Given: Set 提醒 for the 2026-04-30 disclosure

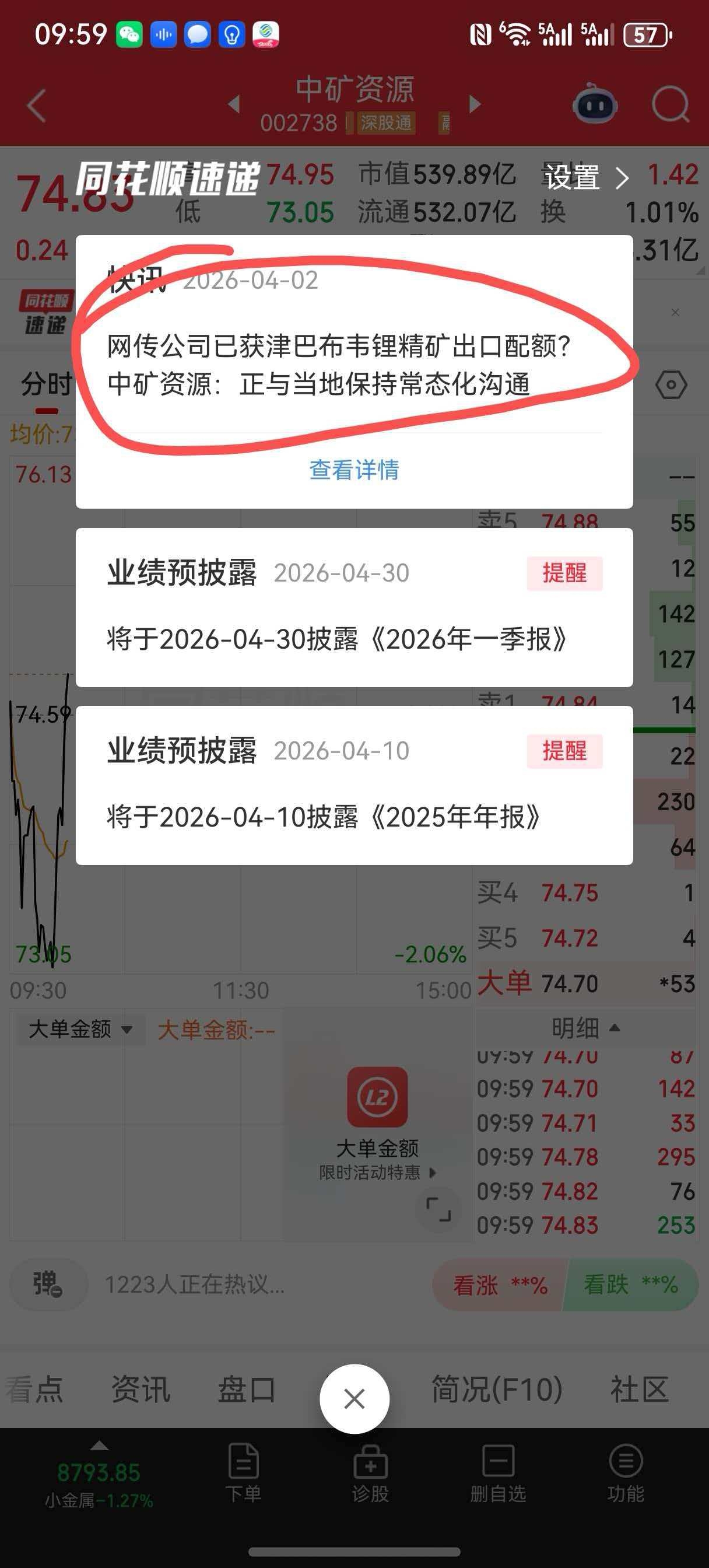Looking at the screenshot, I should [564, 573].
